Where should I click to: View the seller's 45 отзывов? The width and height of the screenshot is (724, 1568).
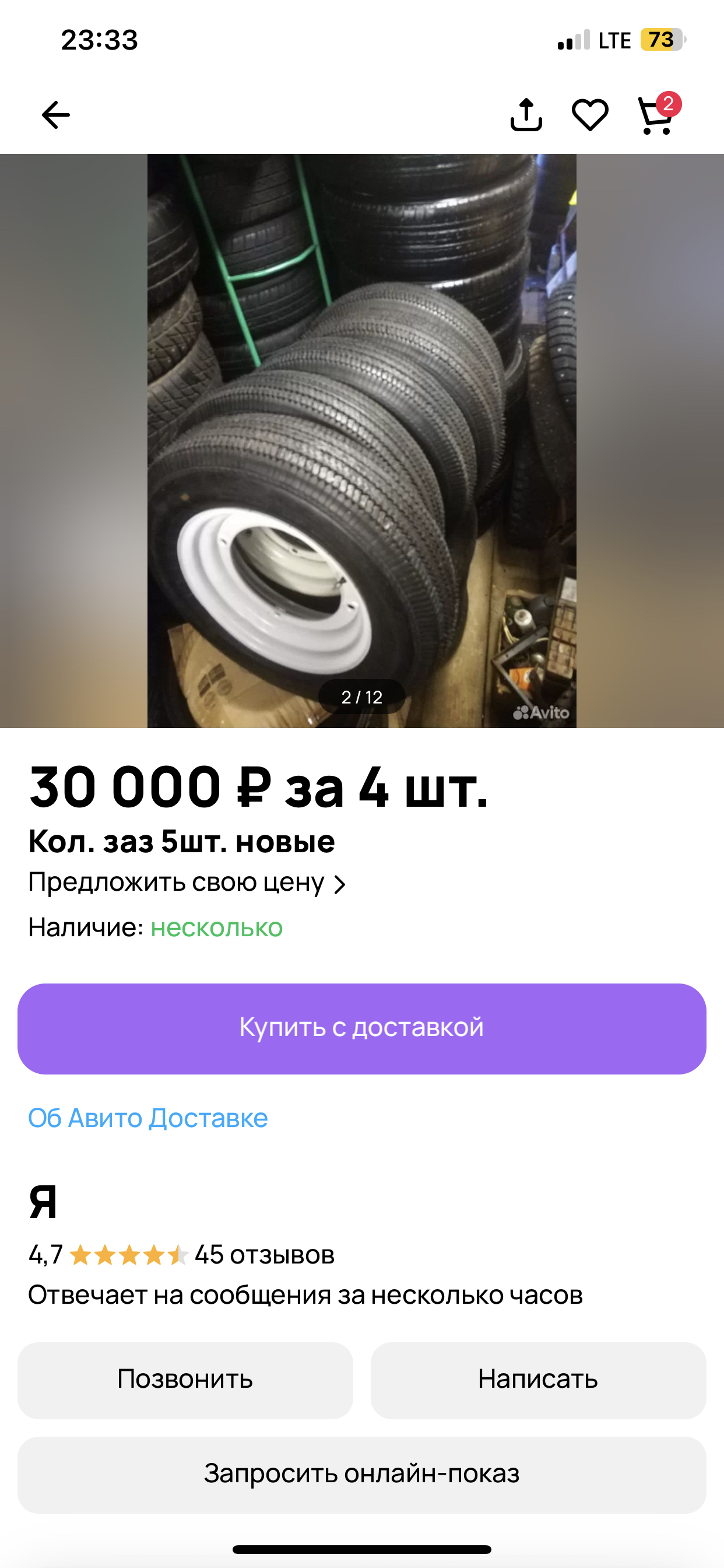264,1255
